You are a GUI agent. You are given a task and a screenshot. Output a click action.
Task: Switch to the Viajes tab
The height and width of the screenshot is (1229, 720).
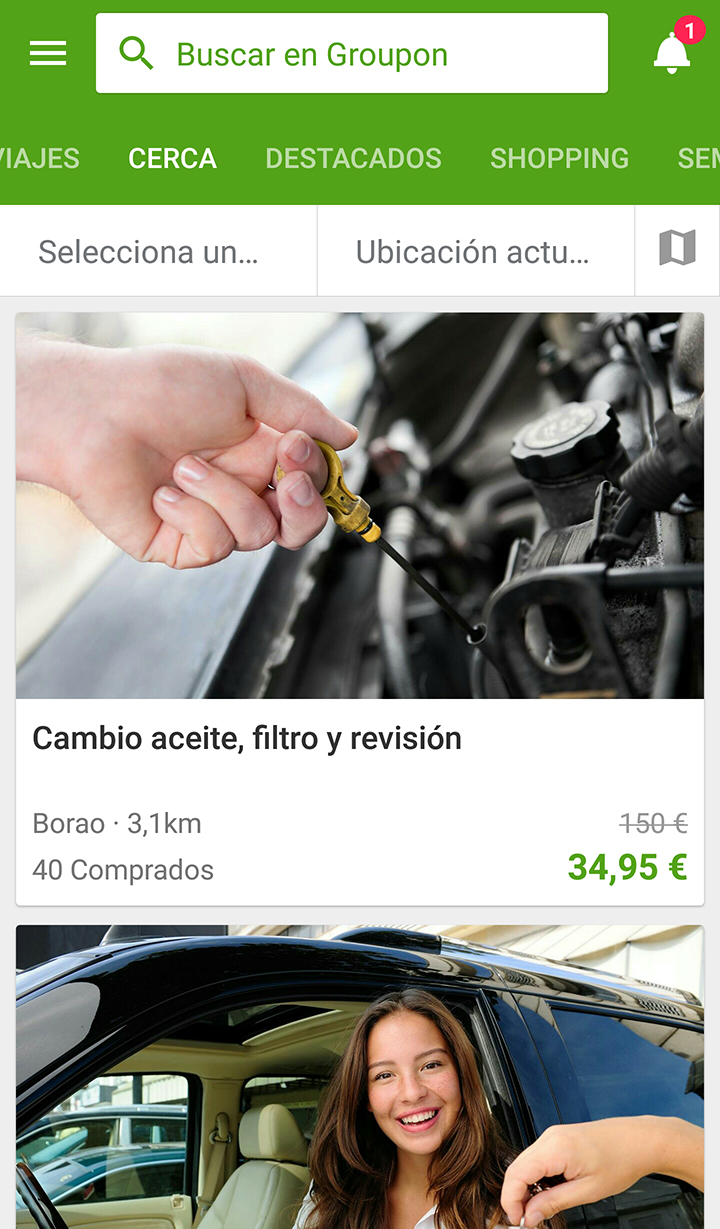pos(40,158)
